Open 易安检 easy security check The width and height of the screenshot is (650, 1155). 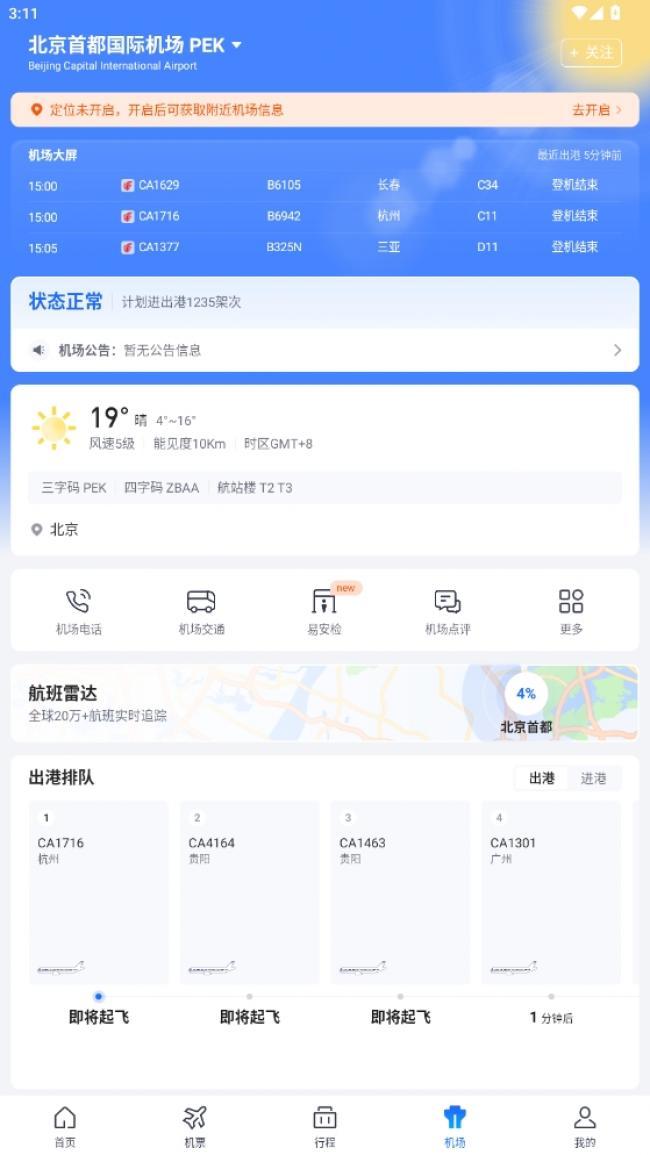point(324,610)
